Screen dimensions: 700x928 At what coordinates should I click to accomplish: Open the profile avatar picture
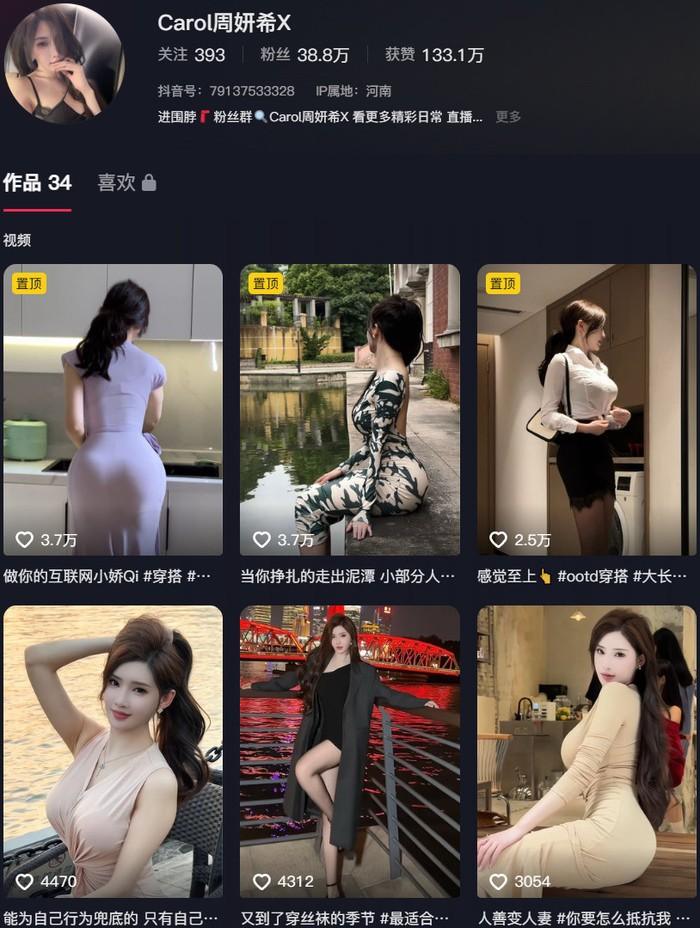[64, 63]
